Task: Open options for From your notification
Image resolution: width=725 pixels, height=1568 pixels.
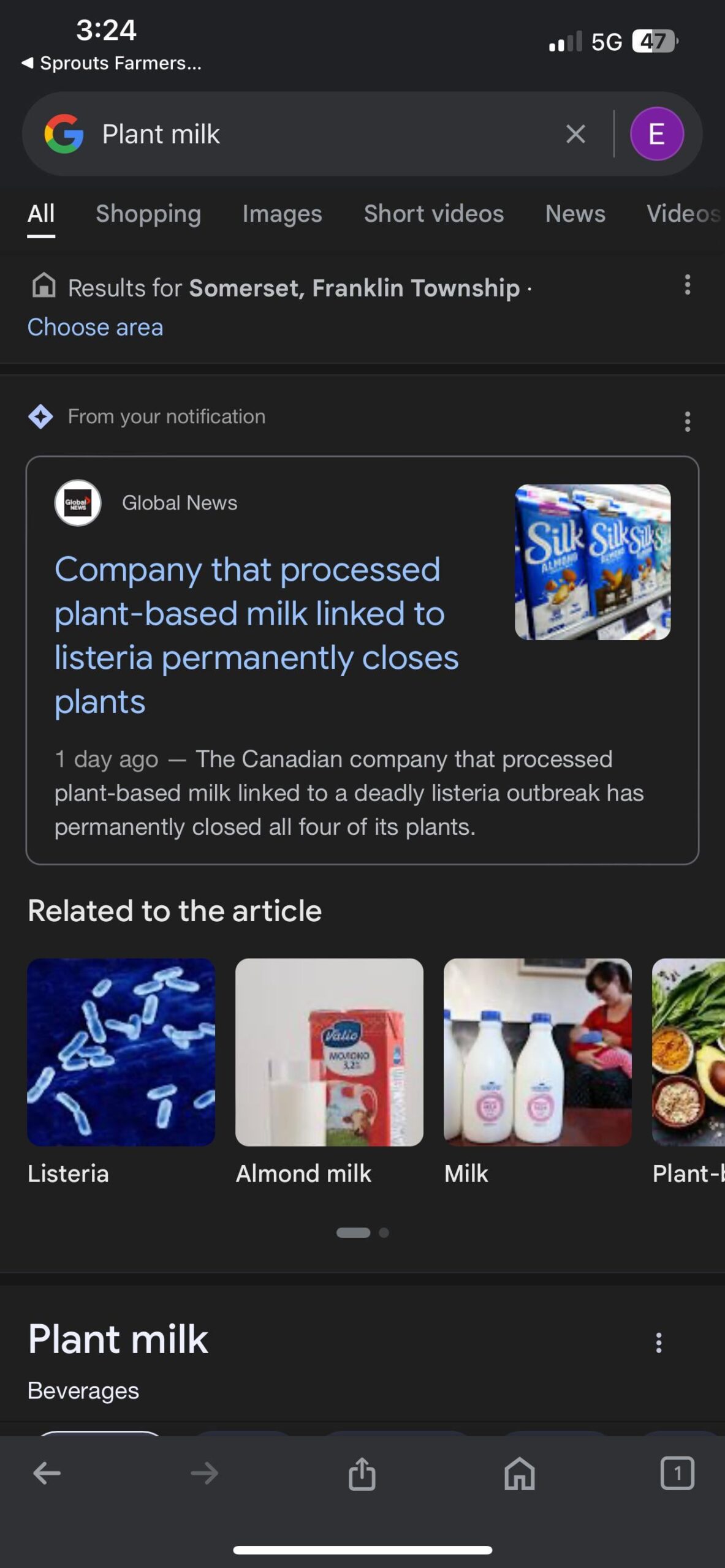Action: click(687, 421)
